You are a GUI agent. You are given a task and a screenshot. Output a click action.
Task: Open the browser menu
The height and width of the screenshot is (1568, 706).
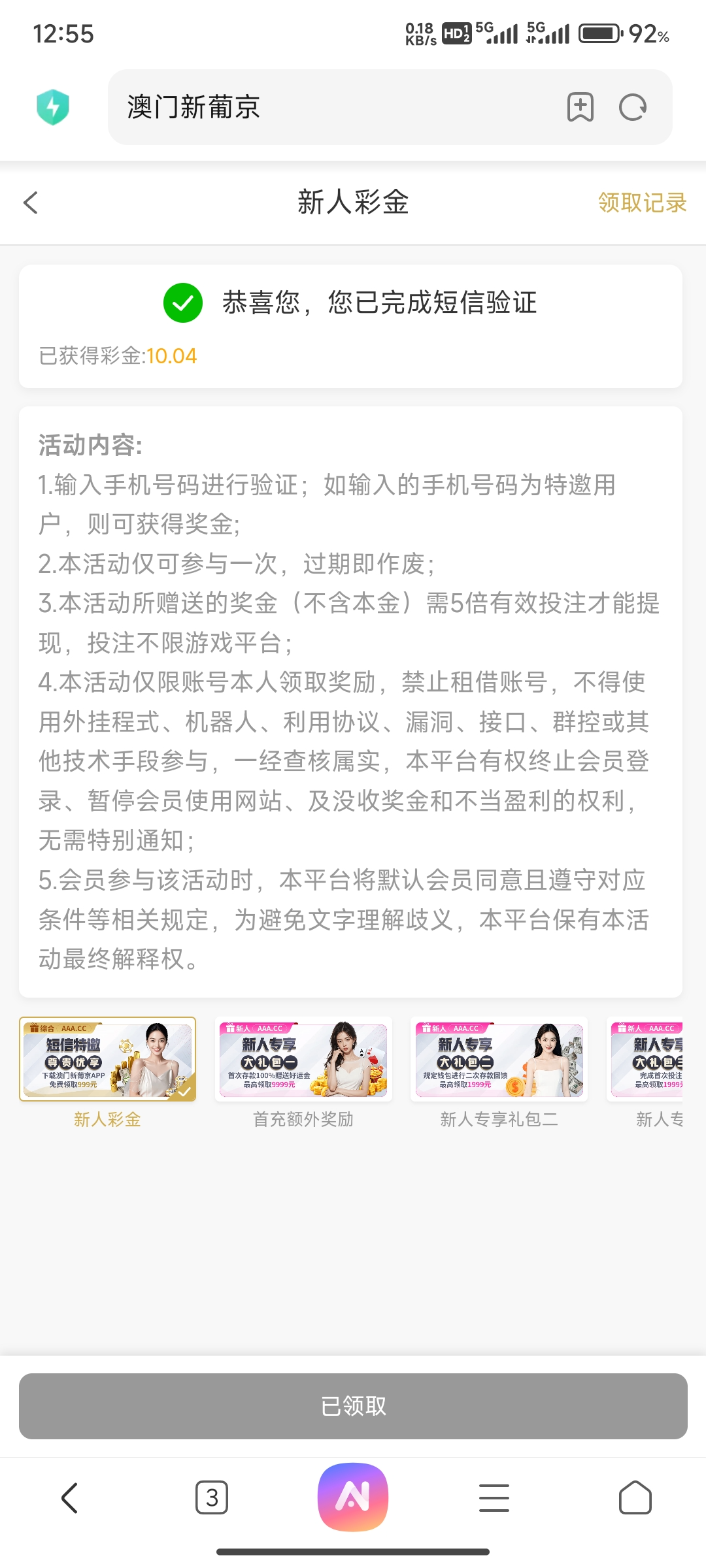pos(494,1497)
